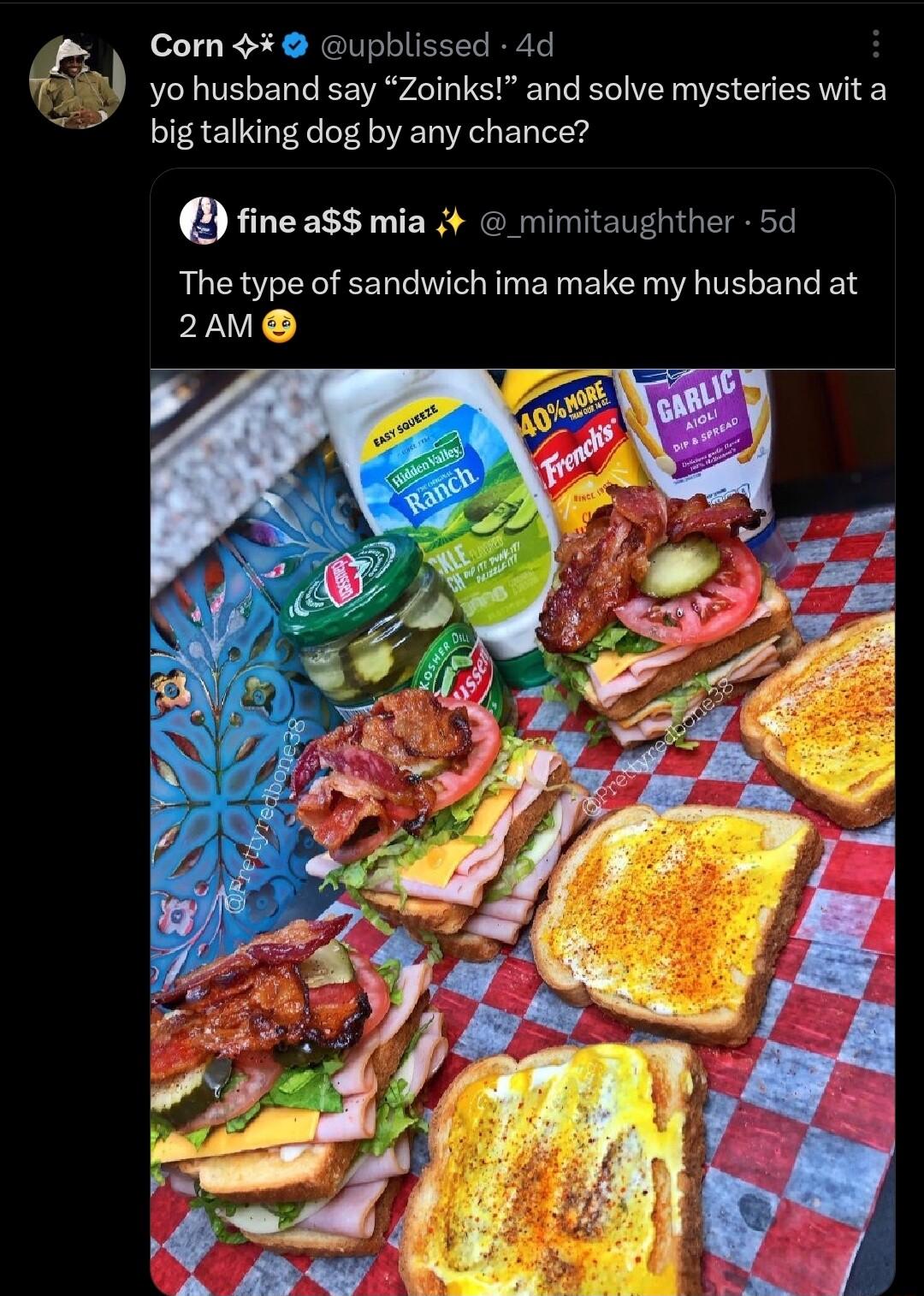Click fine a$$ mia's profile avatar
This screenshot has height=1296, width=924.
pyautogui.click(x=203, y=223)
